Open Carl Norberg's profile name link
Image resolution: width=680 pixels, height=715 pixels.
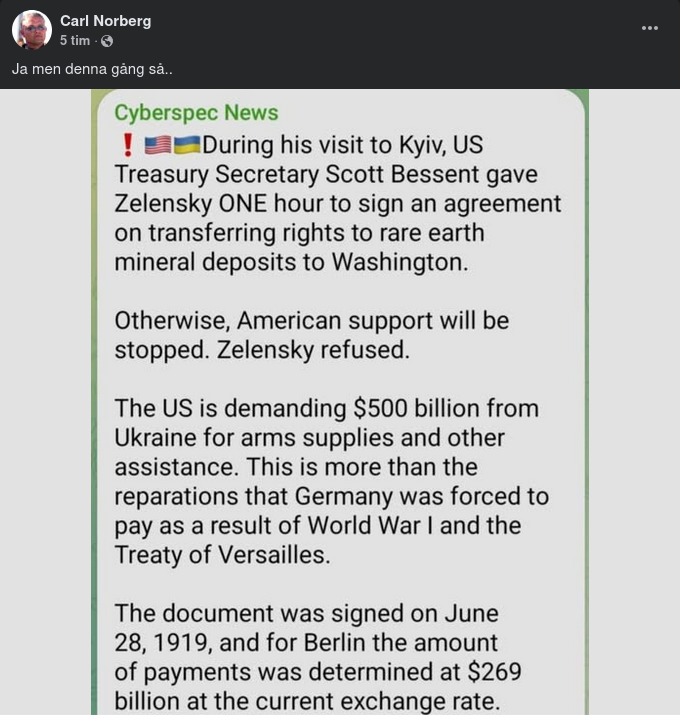click(105, 21)
